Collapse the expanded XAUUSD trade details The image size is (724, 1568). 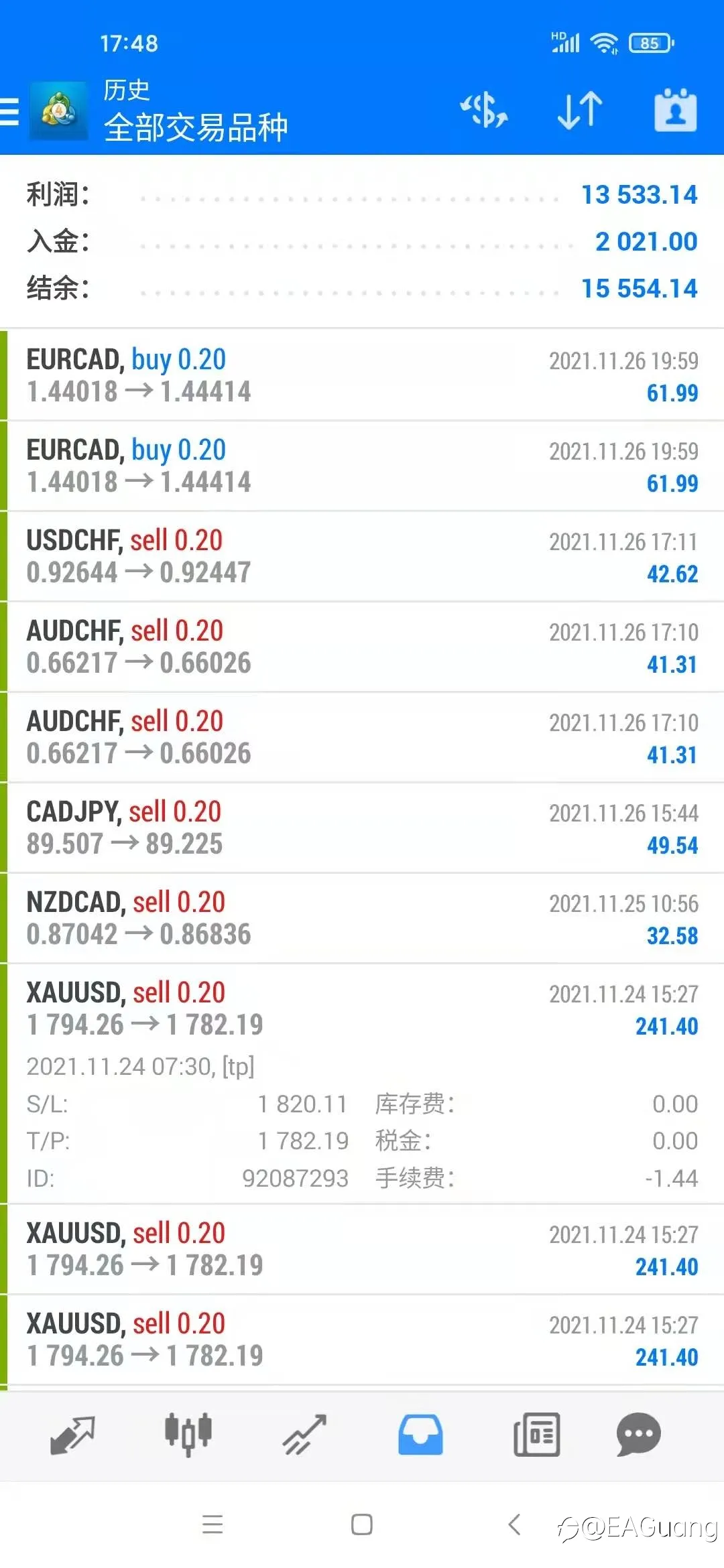(362, 1084)
